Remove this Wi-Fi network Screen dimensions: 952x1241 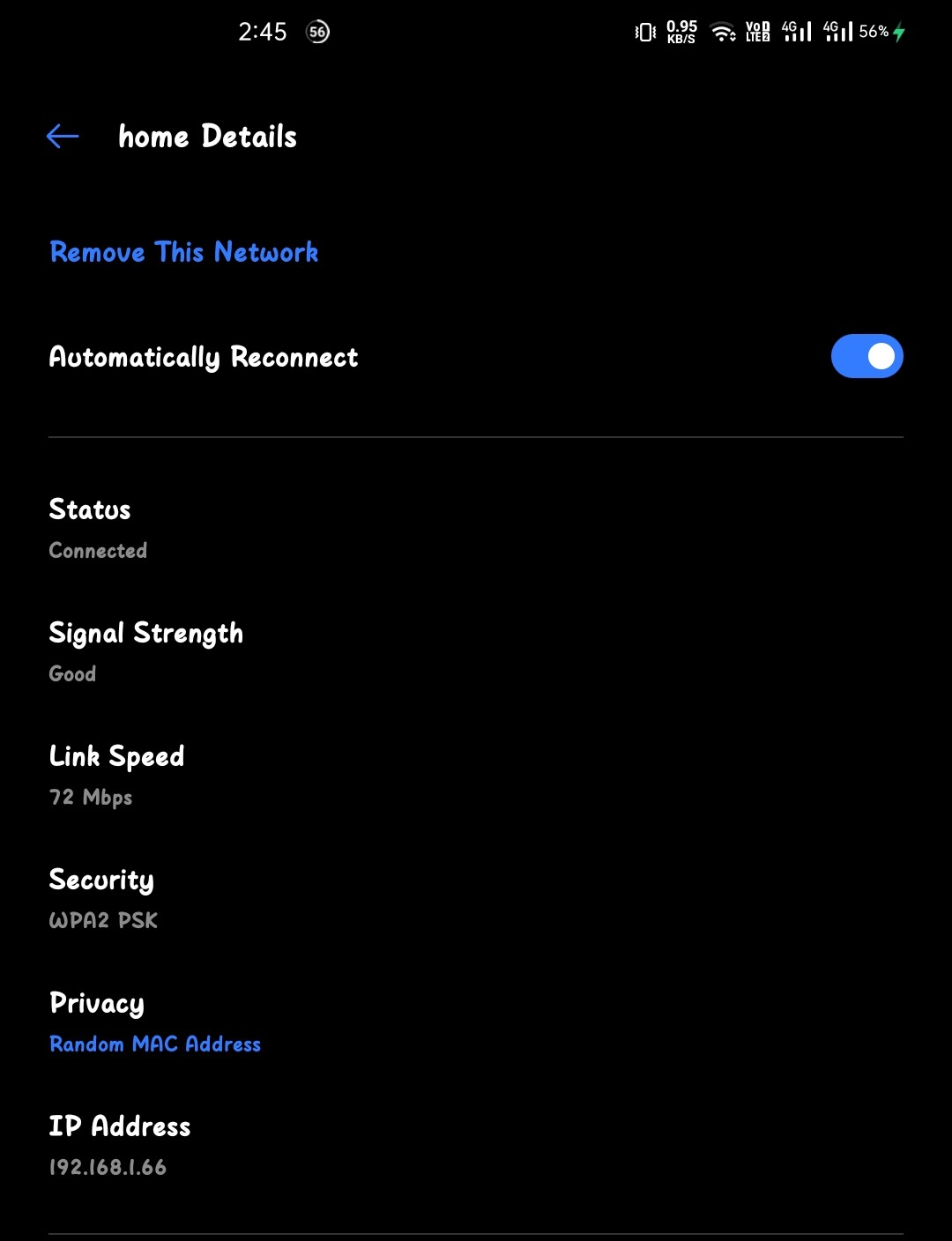click(x=183, y=253)
